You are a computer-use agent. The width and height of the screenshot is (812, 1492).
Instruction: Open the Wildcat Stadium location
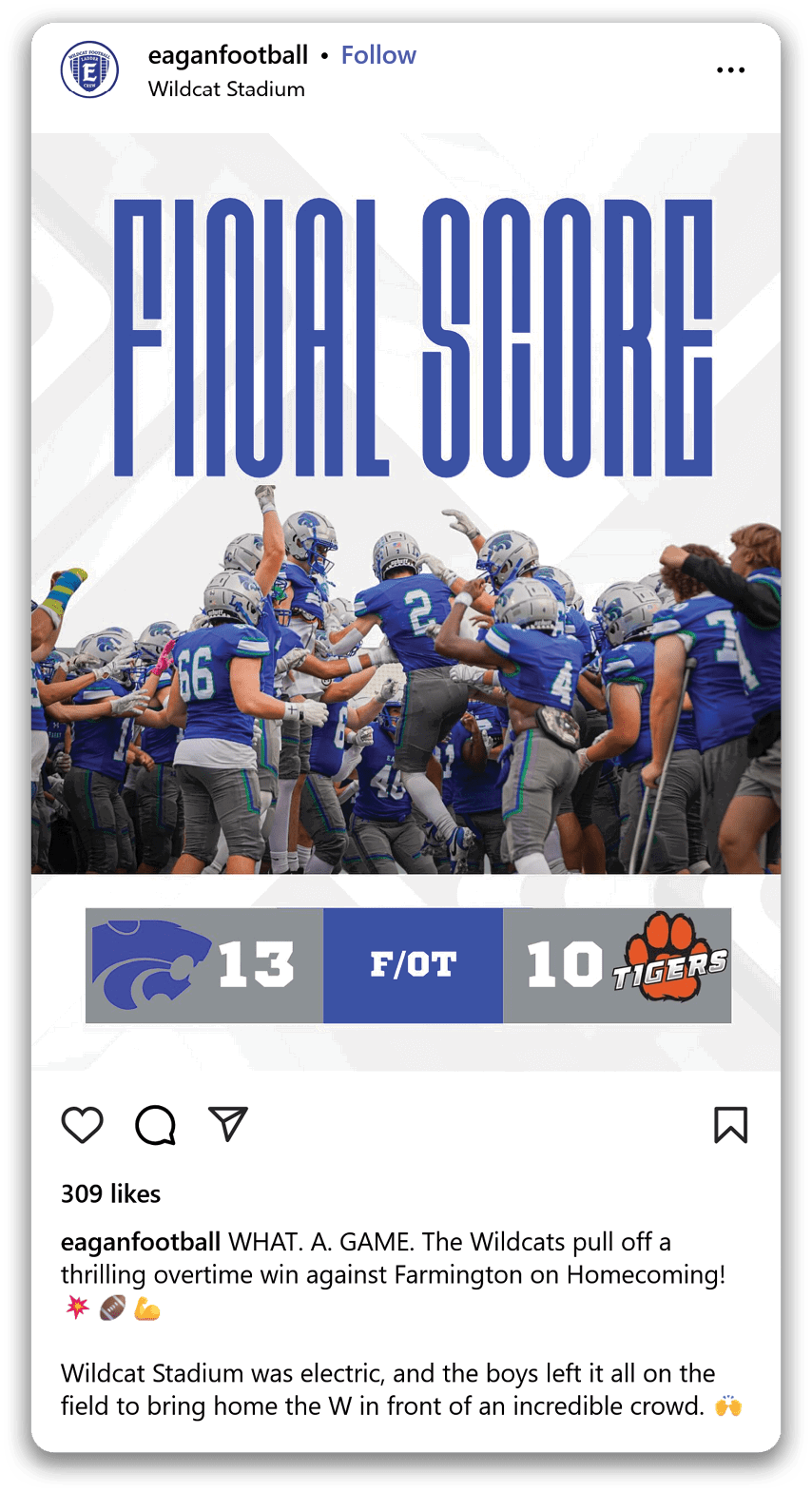226,89
